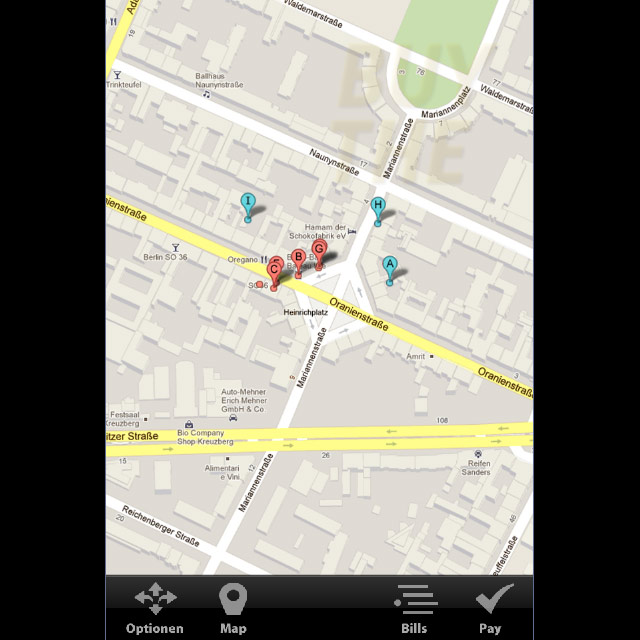Select the red map pin labeled B
This screenshot has height=640, width=640.
pos(298,258)
